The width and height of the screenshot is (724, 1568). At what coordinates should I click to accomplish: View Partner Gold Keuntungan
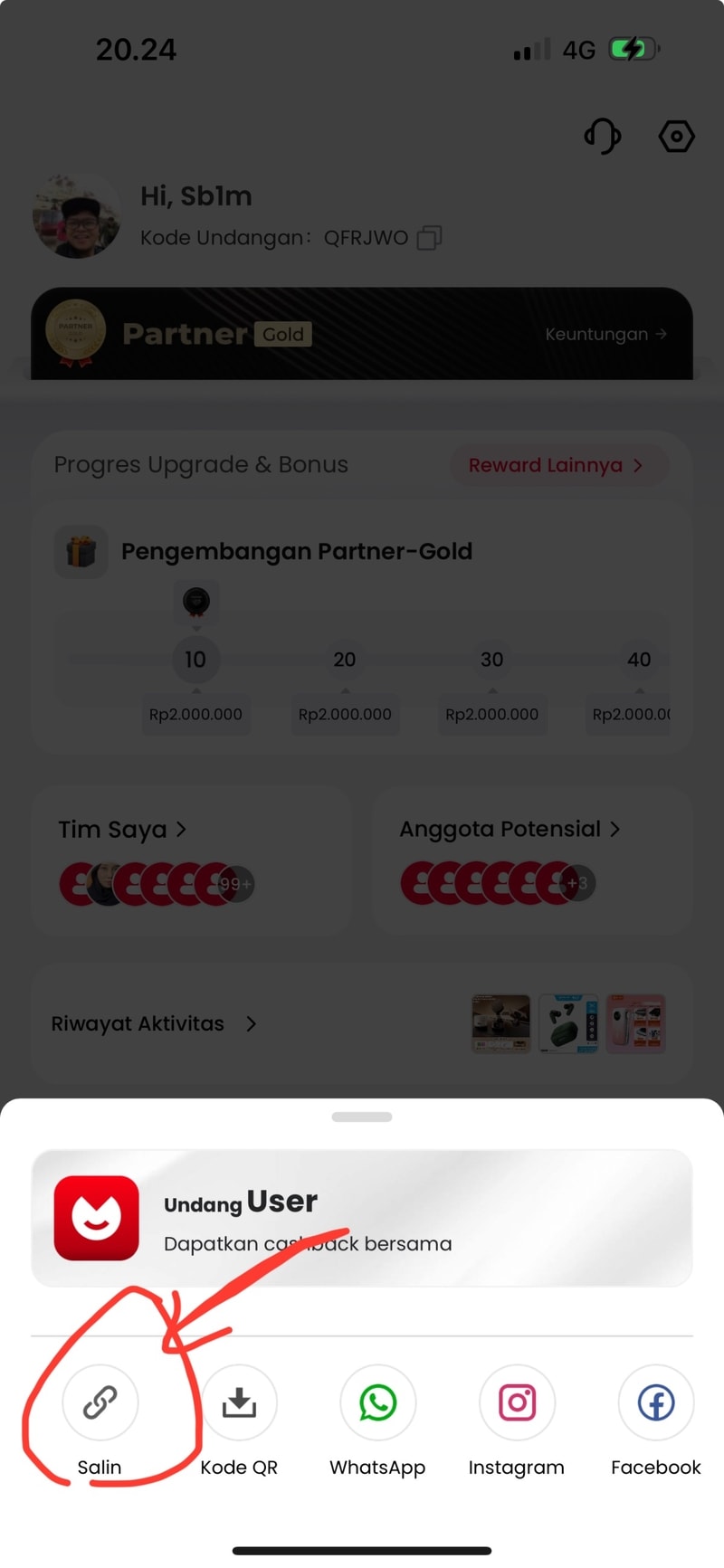pos(605,334)
